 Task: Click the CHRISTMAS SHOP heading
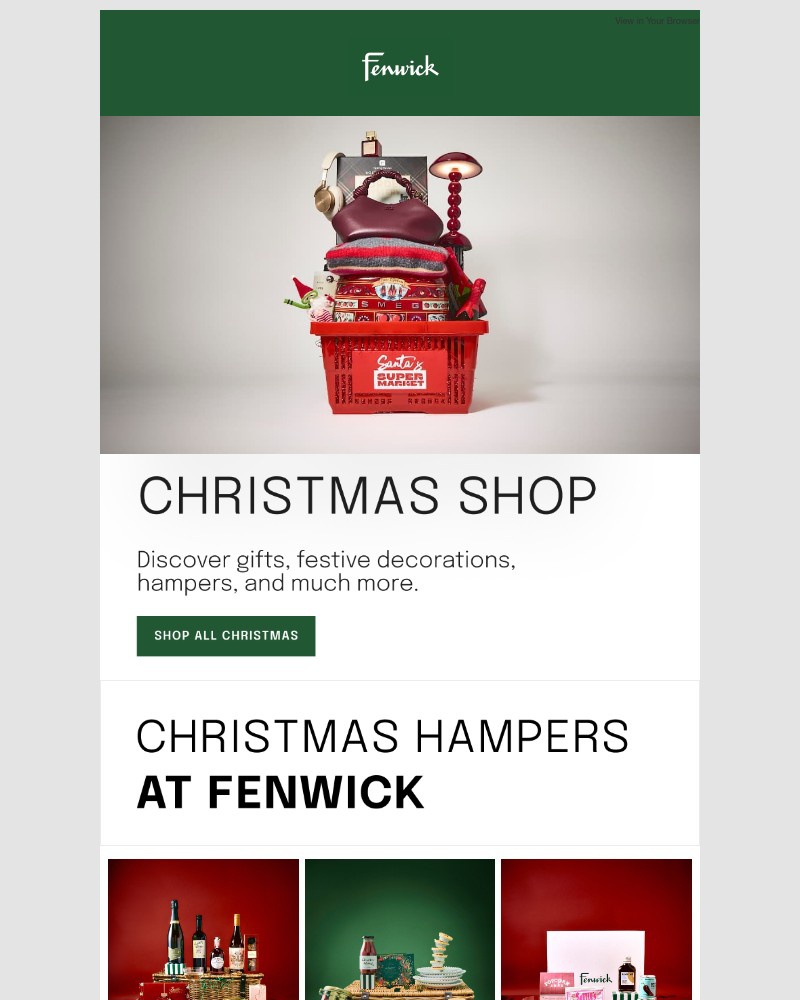point(366,494)
